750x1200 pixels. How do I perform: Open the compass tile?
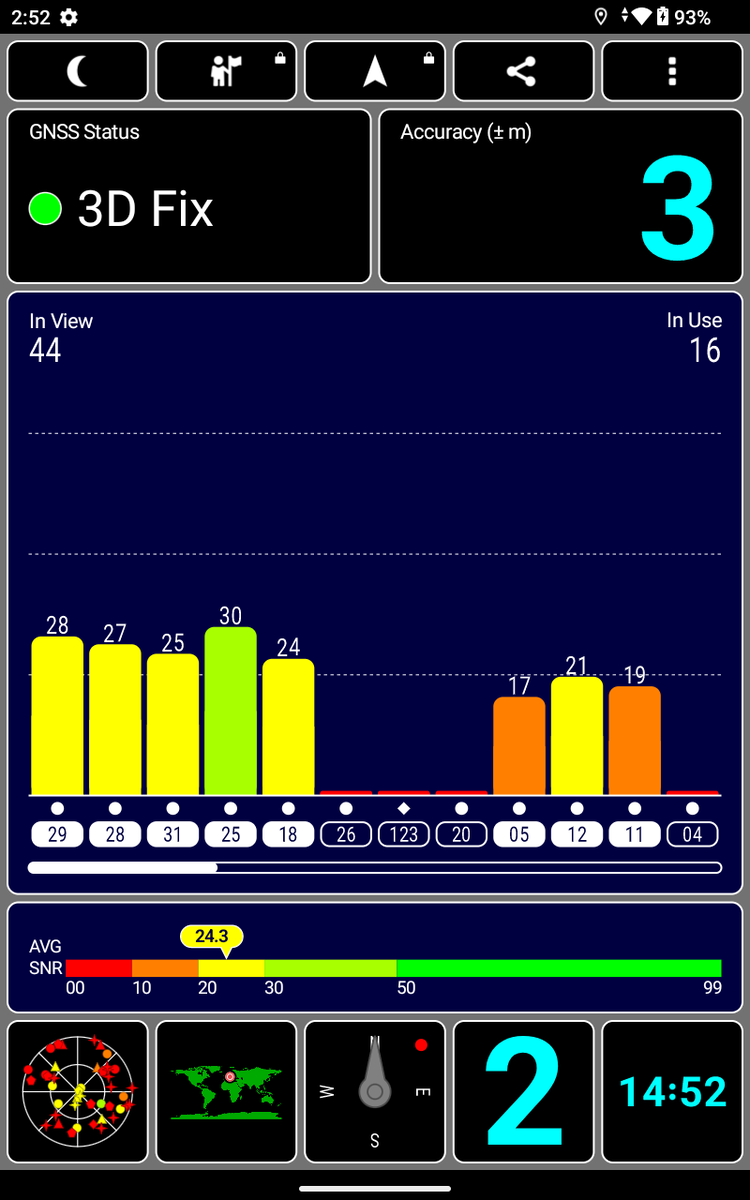[375, 1091]
